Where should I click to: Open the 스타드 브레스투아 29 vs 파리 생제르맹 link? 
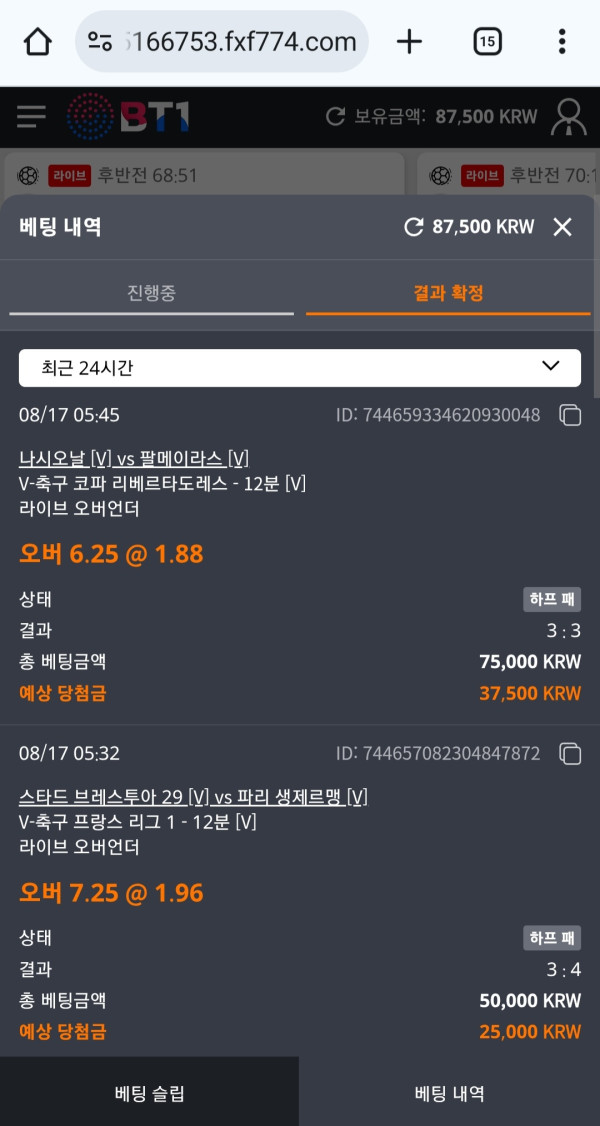pyautogui.click(x=193, y=797)
